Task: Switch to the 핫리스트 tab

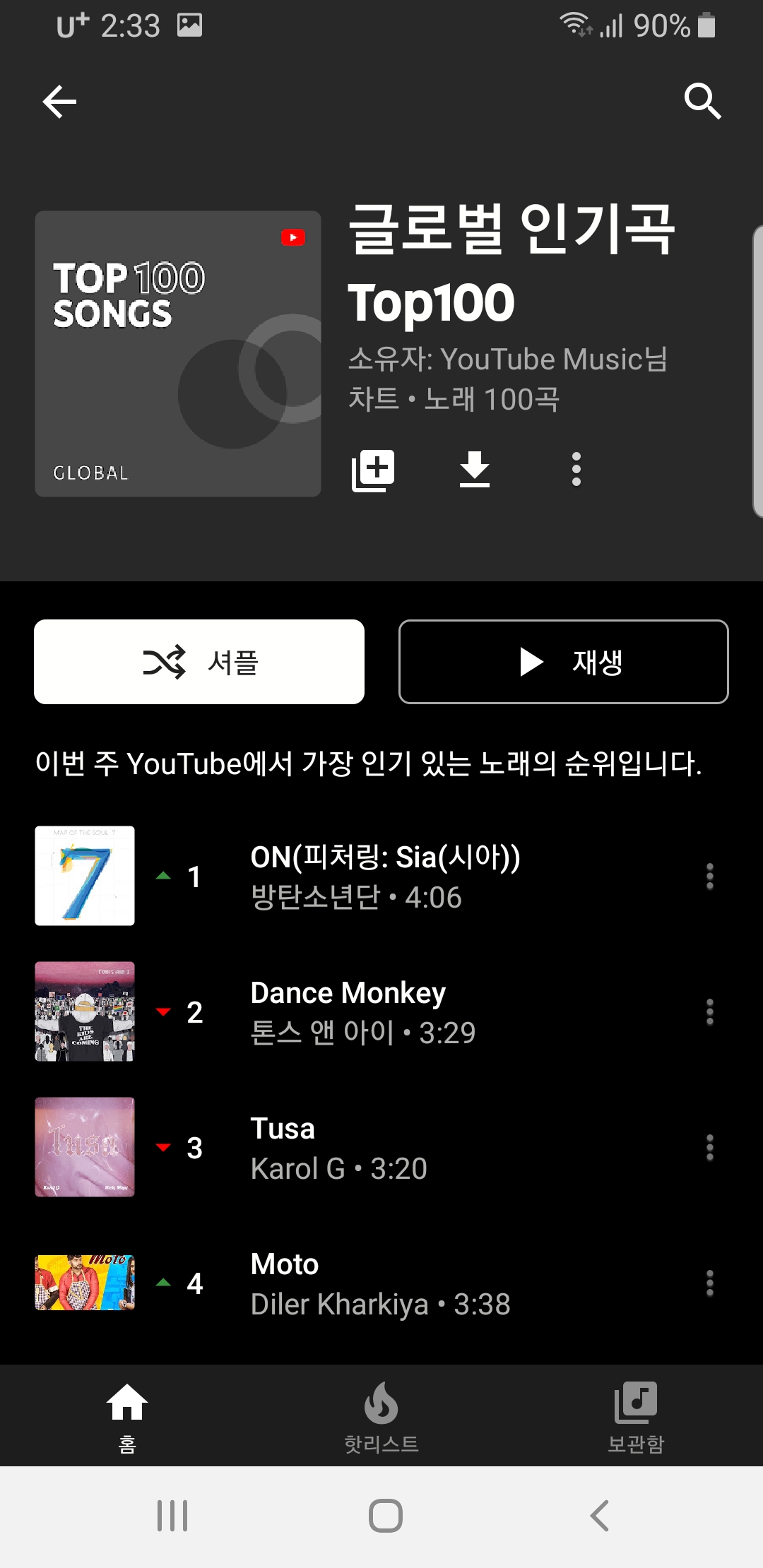Action: [x=381, y=1416]
